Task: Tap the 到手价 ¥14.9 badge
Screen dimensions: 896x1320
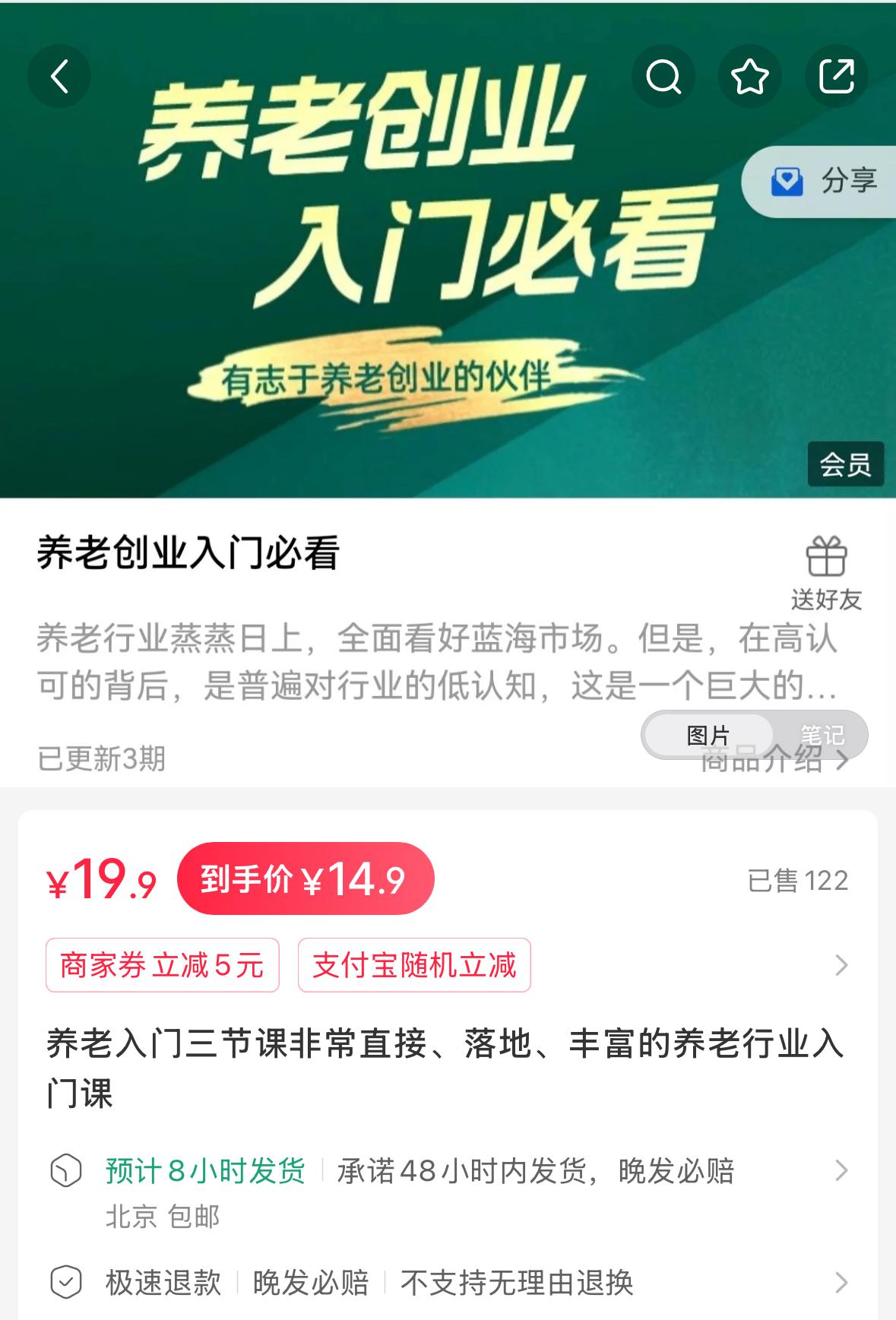Action: coord(306,879)
